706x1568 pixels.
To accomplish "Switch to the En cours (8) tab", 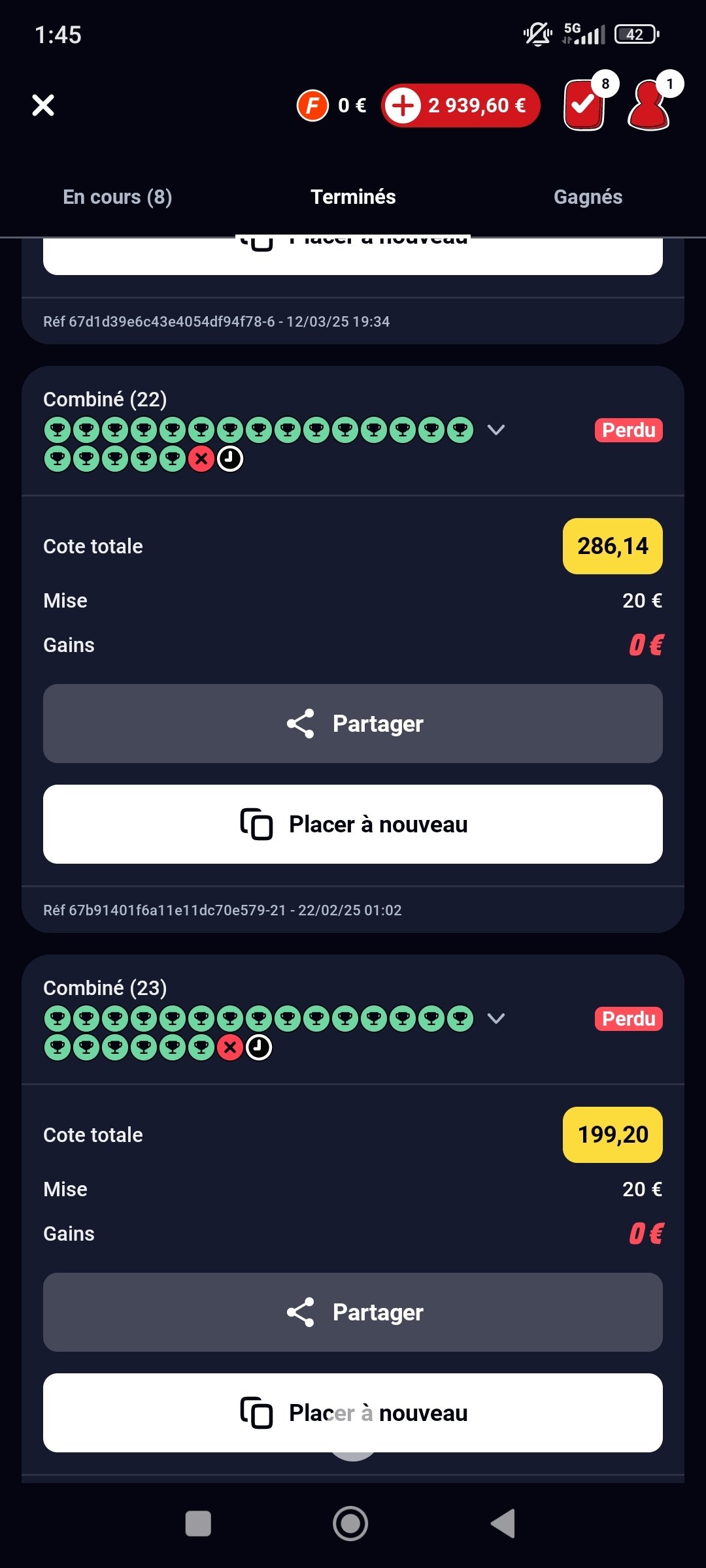I will [x=118, y=197].
